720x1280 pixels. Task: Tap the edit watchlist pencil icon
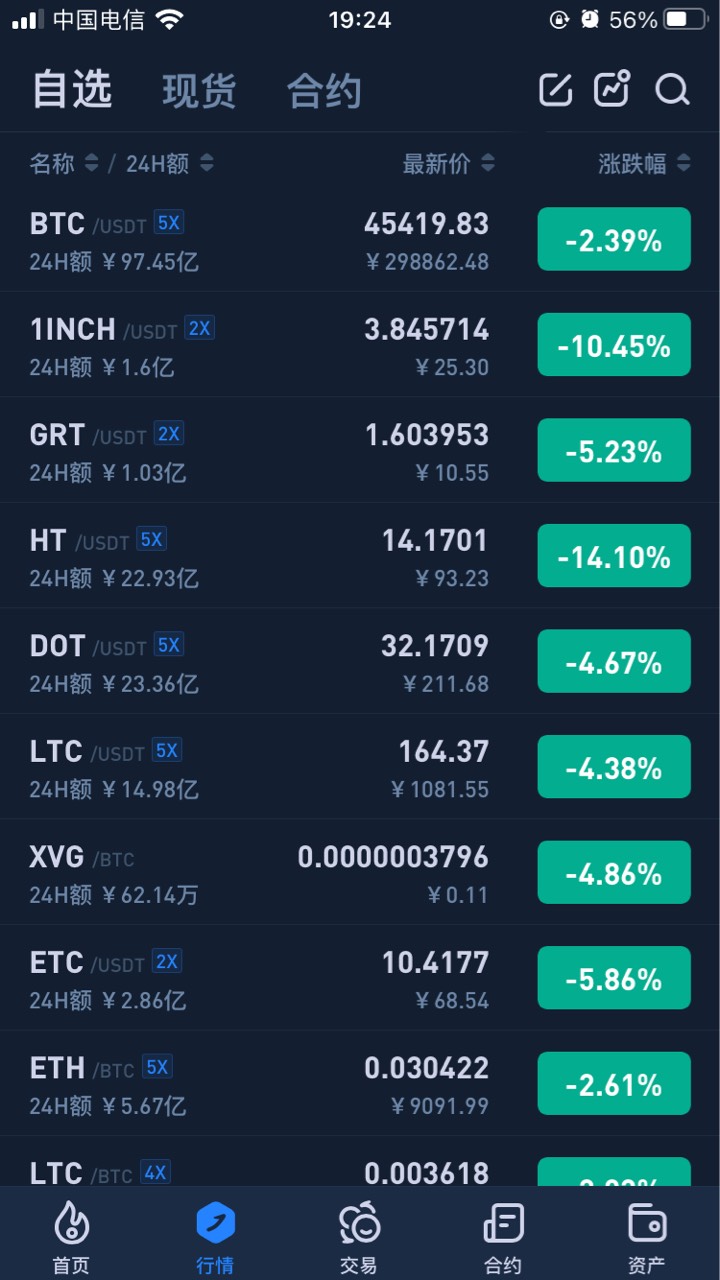click(x=556, y=90)
